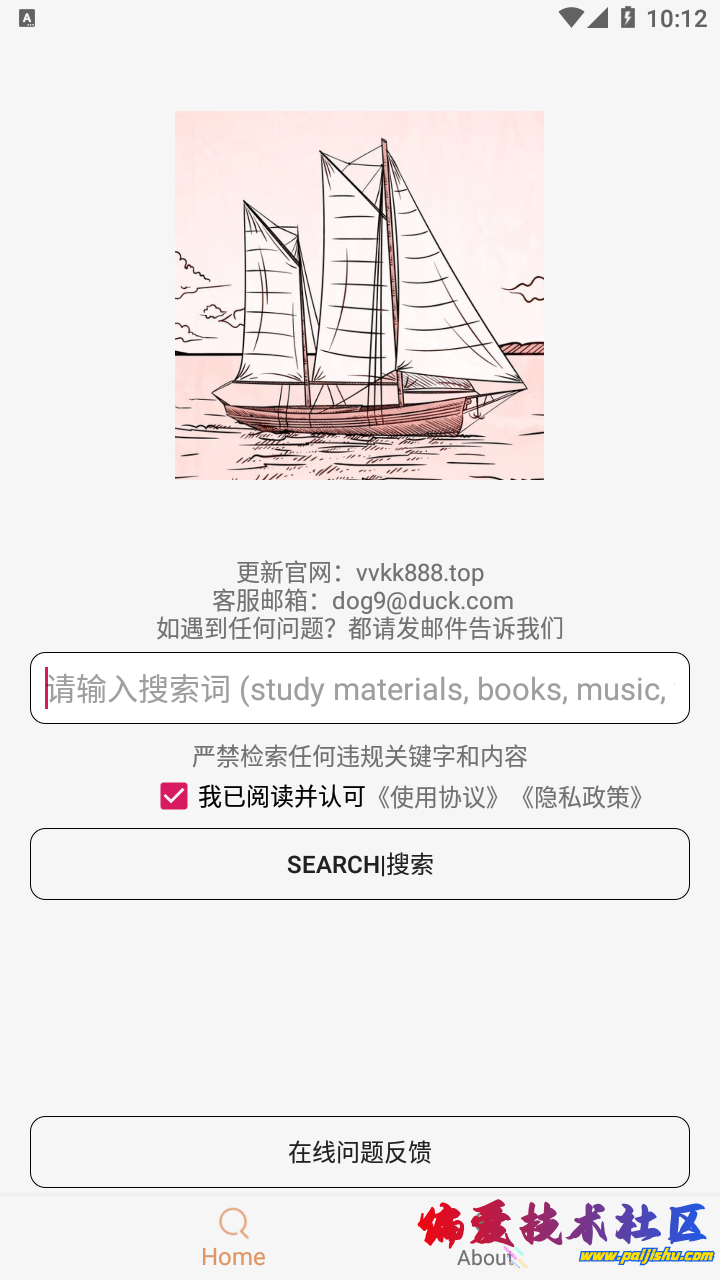The width and height of the screenshot is (720, 1280).
Task: Select the Home magnifier icon in bottom navigation
Action: [232, 1221]
